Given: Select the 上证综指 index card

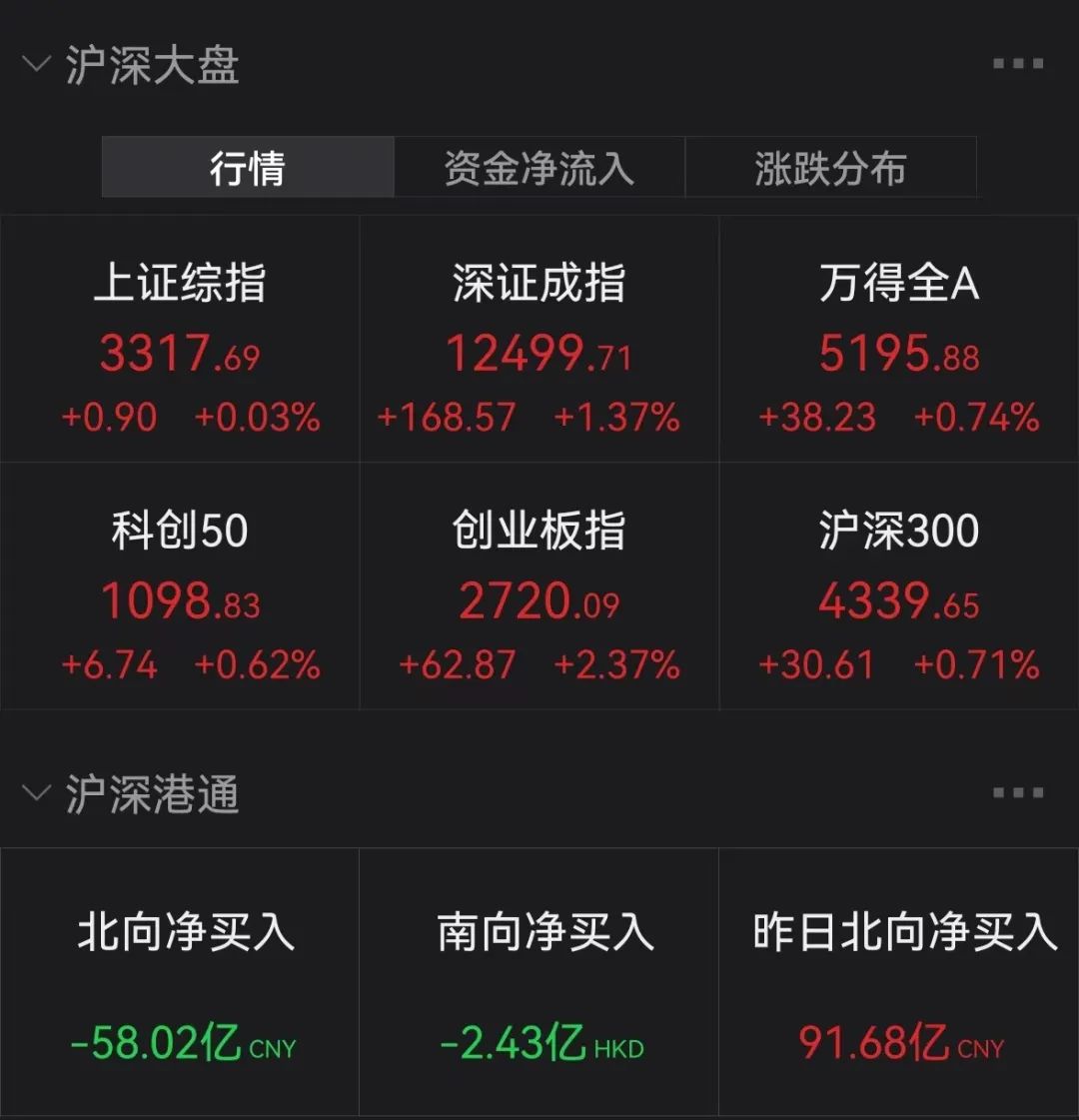Looking at the screenshot, I should [x=180, y=340].
